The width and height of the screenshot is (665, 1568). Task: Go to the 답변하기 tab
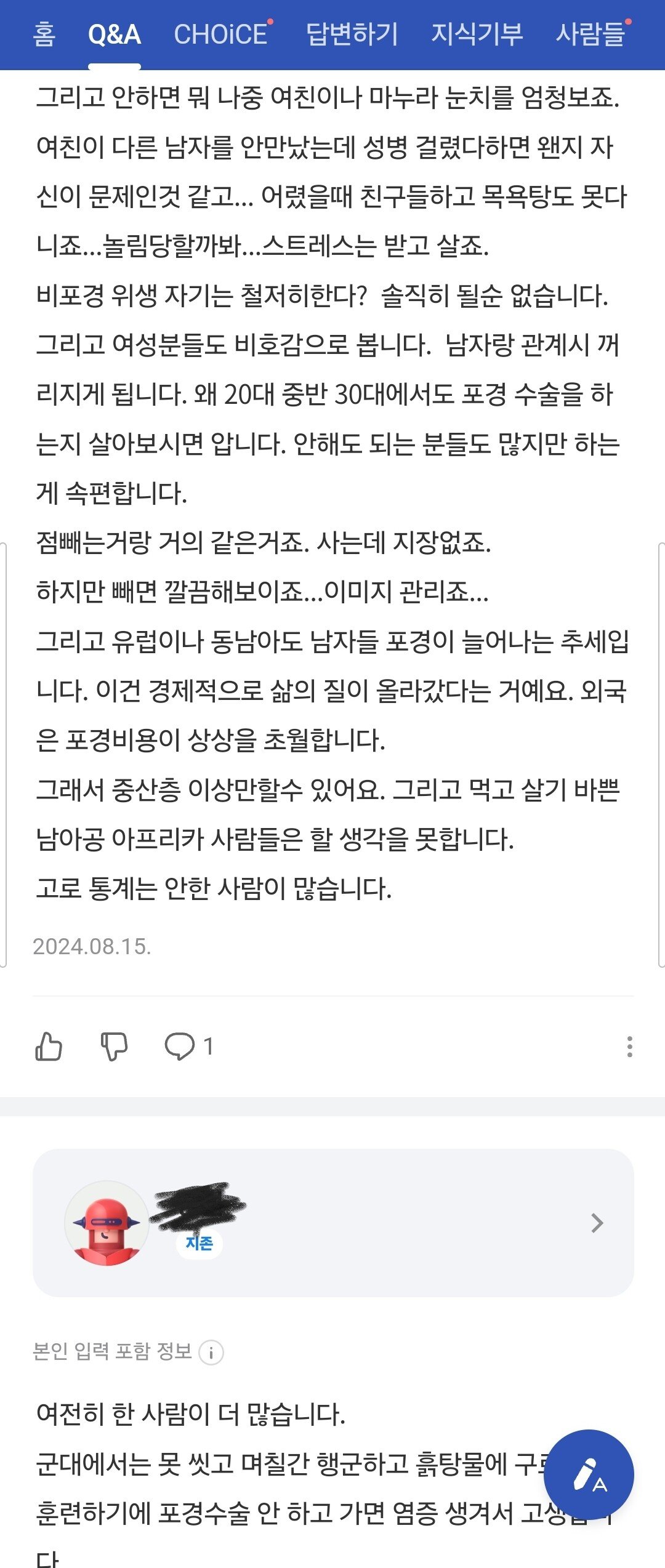click(352, 34)
